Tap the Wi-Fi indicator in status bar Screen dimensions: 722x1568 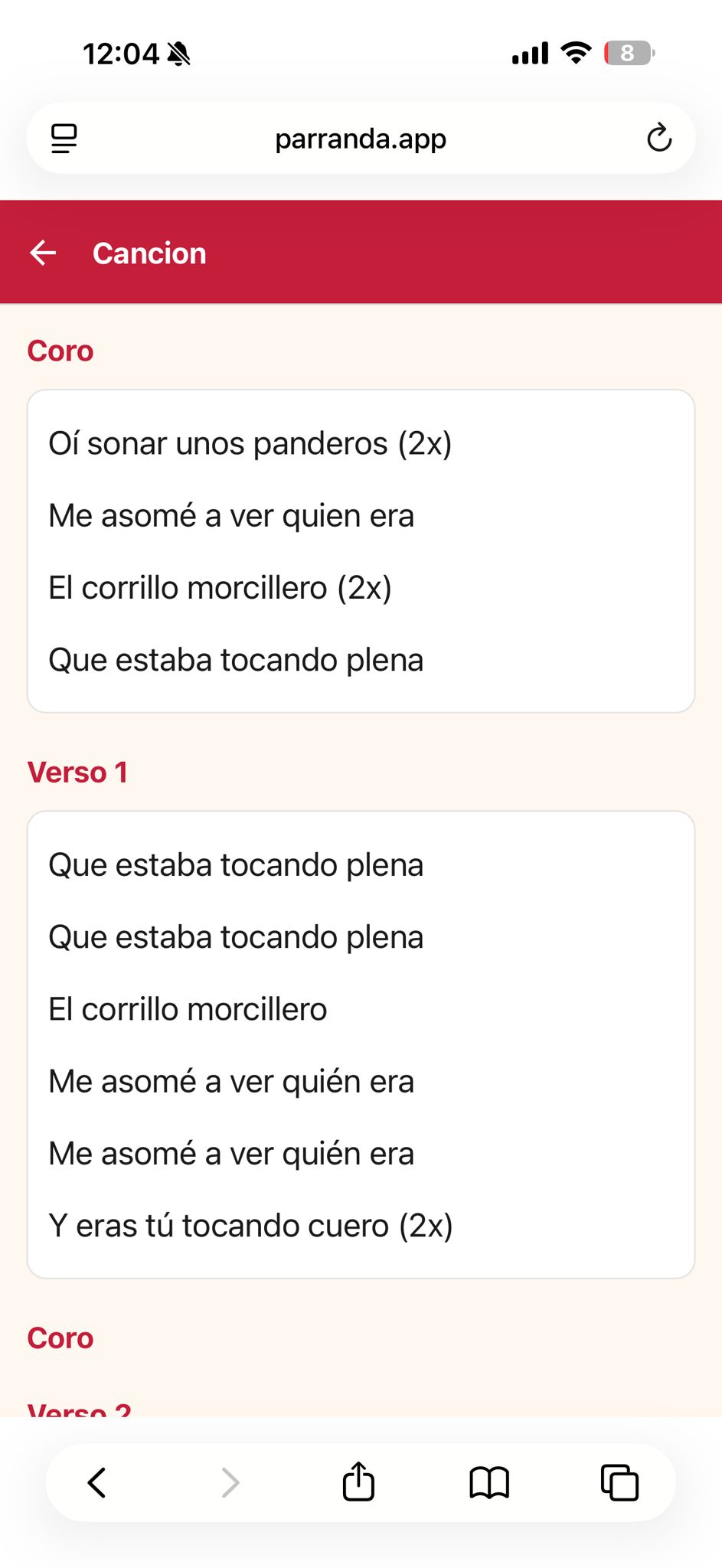pos(576,52)
